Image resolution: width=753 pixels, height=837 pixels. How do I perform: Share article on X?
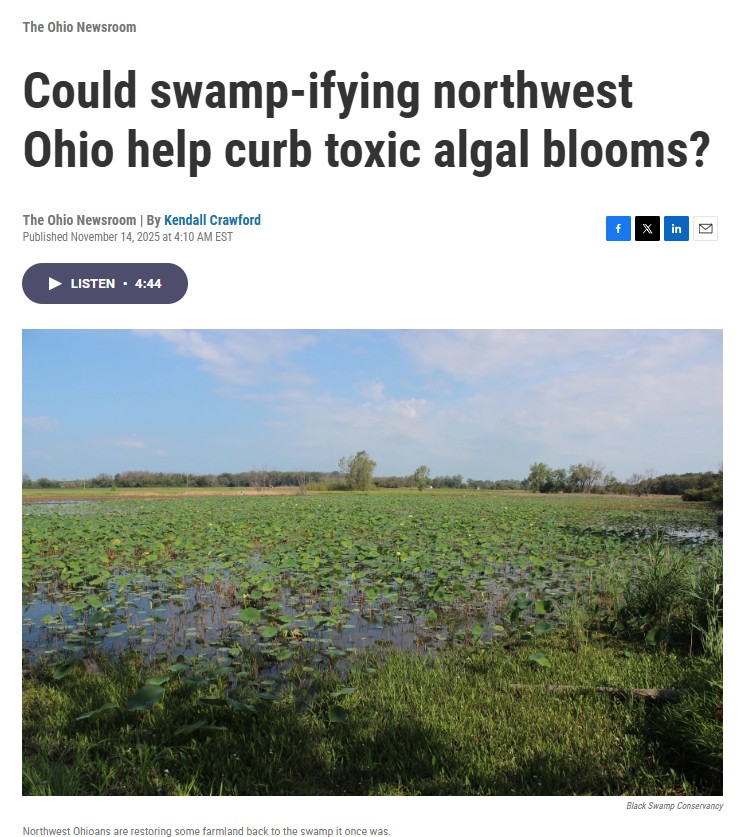(647, 229)
